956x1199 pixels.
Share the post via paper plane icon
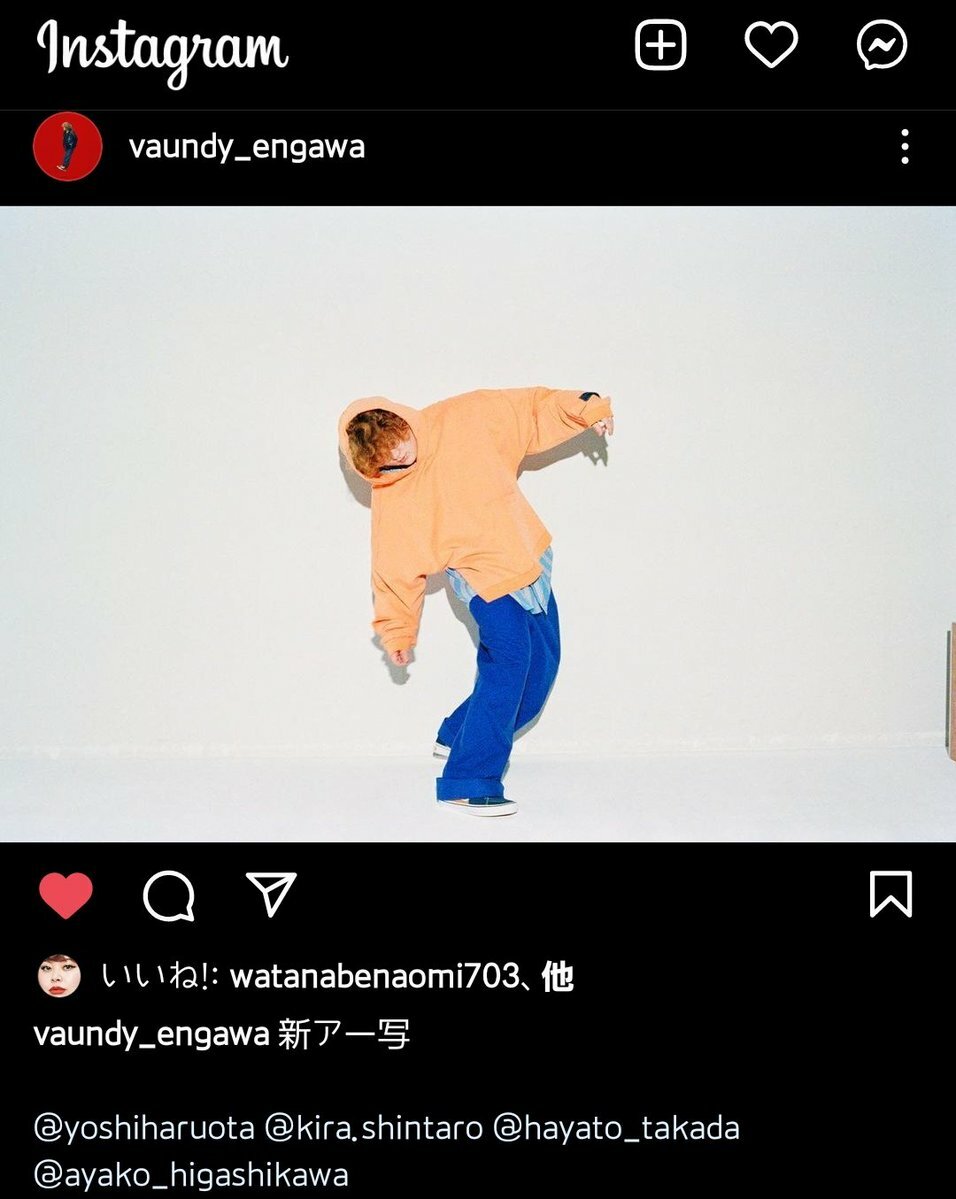pos(271,894)
